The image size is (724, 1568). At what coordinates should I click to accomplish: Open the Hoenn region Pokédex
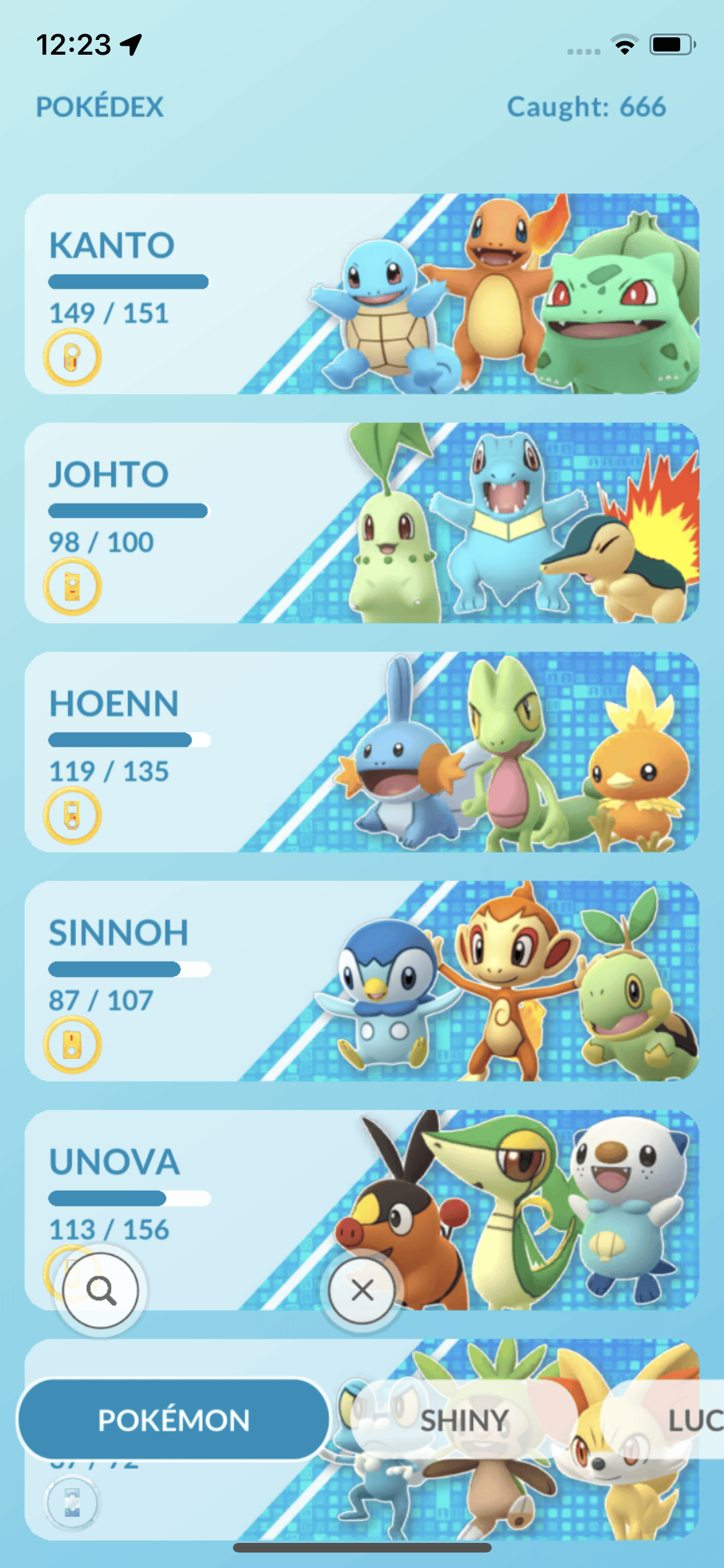coord(360,752)
